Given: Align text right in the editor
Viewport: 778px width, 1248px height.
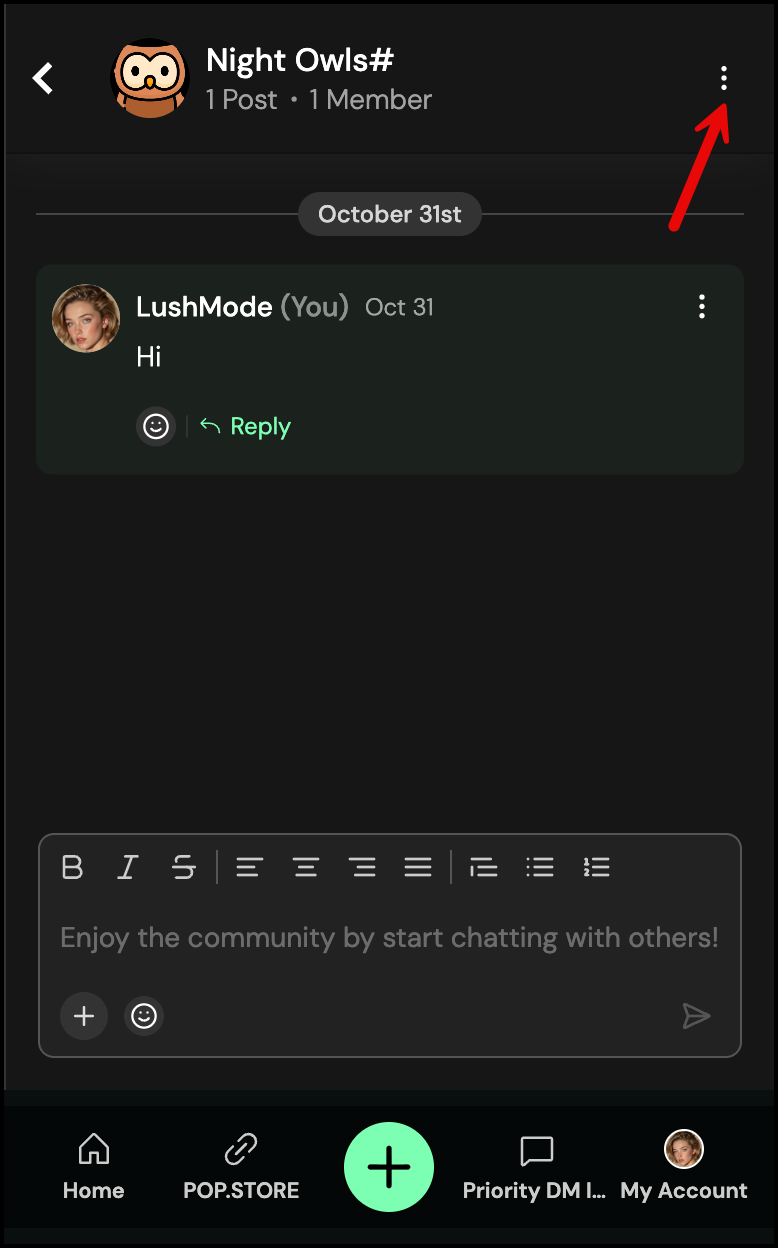Looking at the screenshot, I should coord(363,867).
